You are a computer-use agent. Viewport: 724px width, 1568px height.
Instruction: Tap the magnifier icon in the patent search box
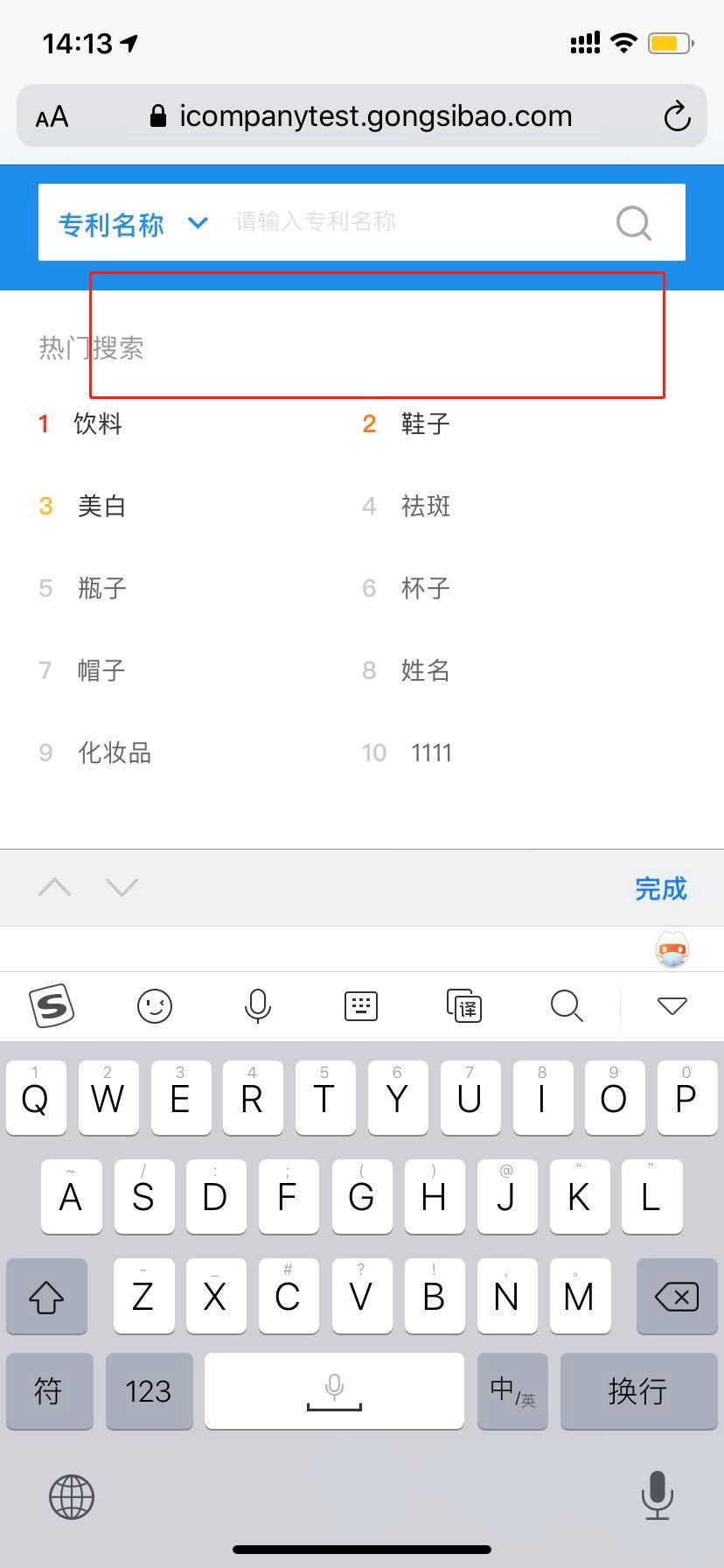point(634,223)
